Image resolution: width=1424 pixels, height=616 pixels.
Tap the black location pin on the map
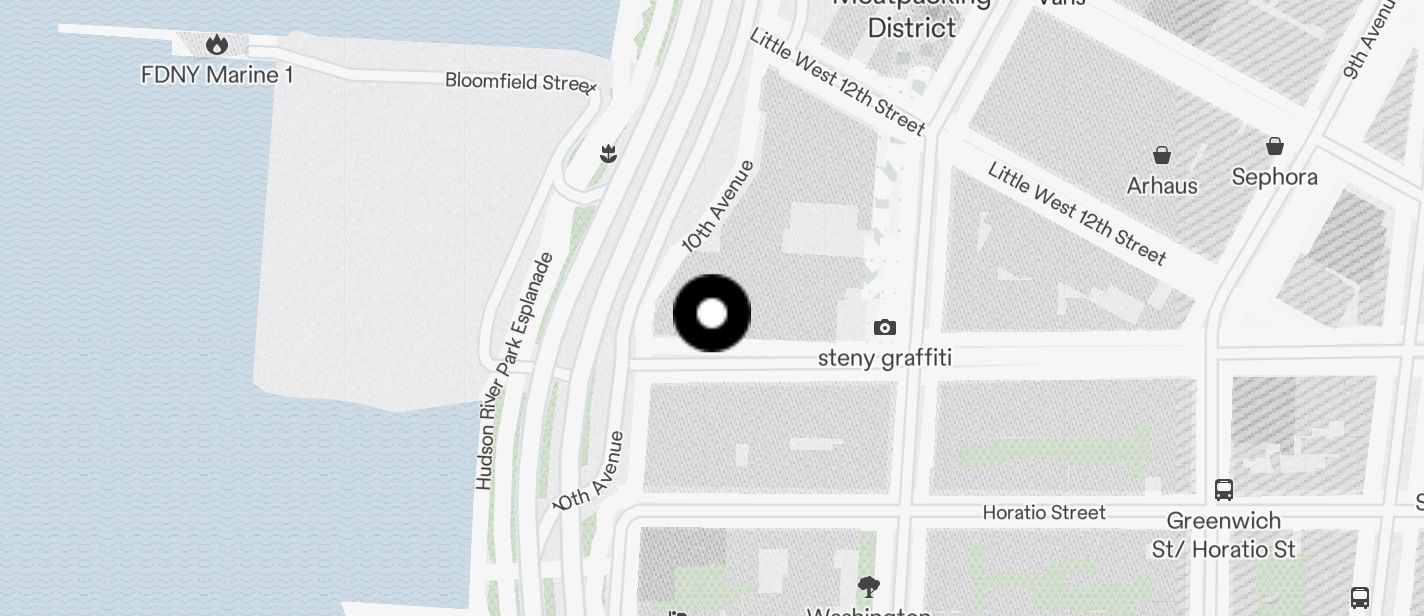coord(712,313)
